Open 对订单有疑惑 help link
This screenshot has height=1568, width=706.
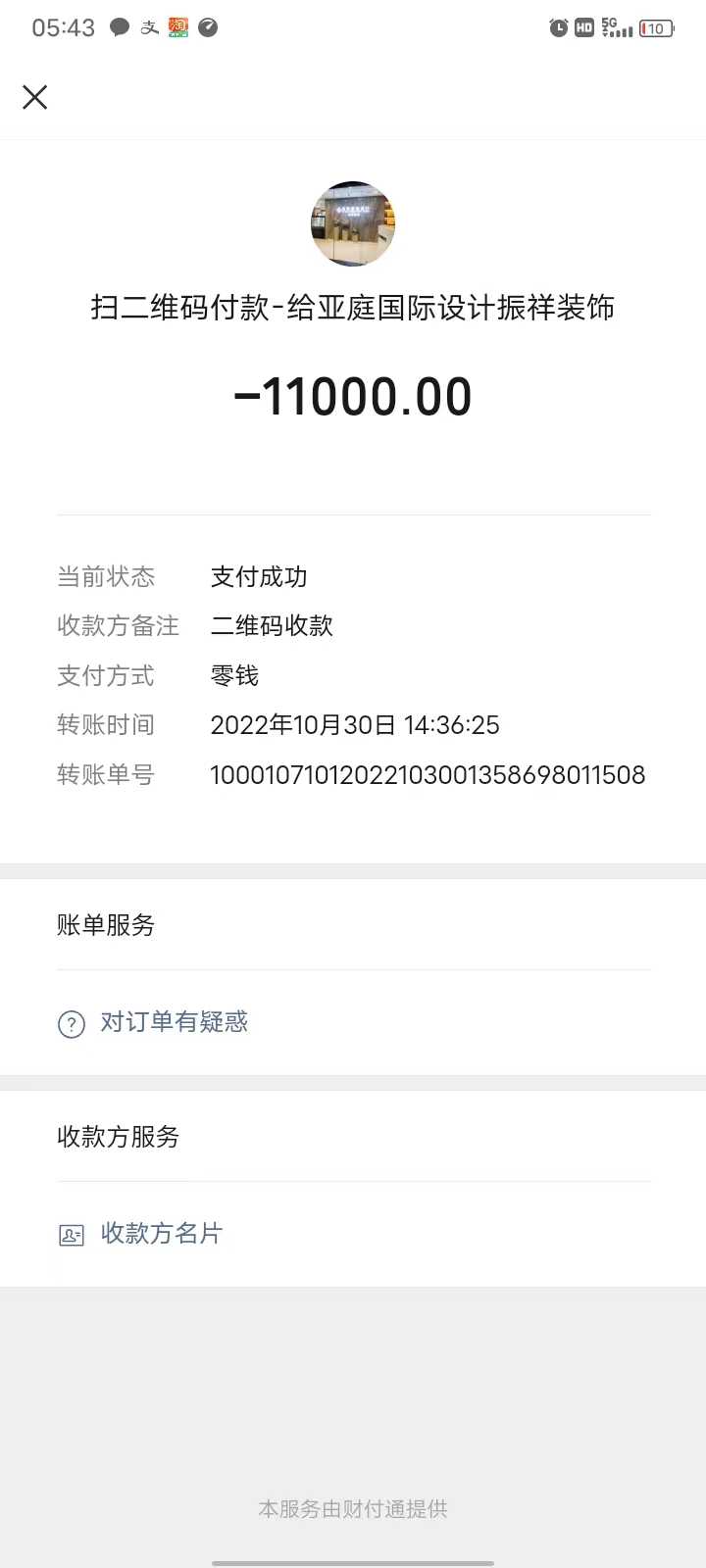coord(173,1022)
